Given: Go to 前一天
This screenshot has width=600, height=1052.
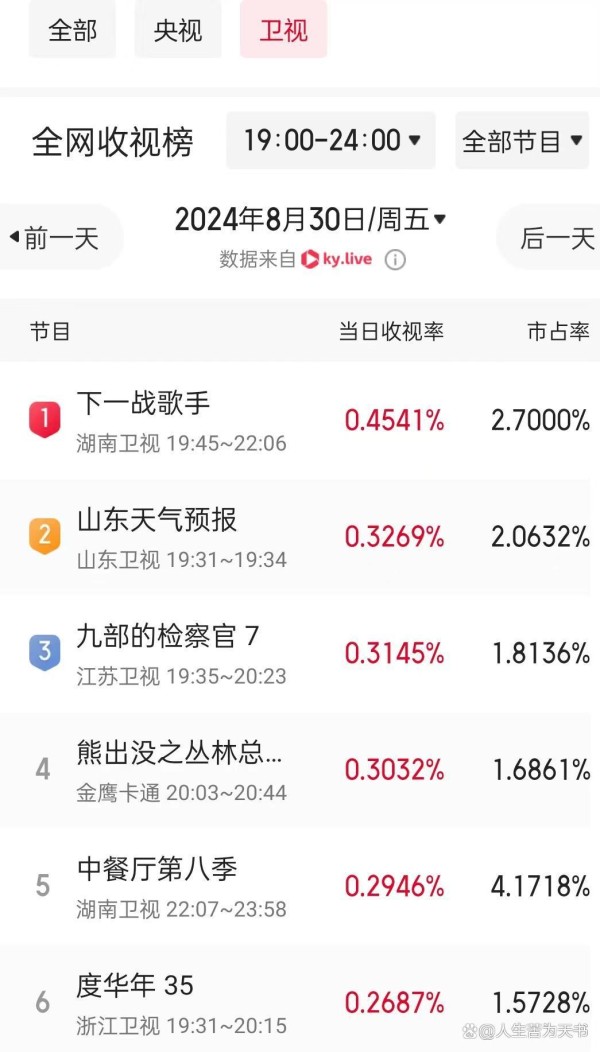Looking at the screenshot, I should tap(60, 238).
